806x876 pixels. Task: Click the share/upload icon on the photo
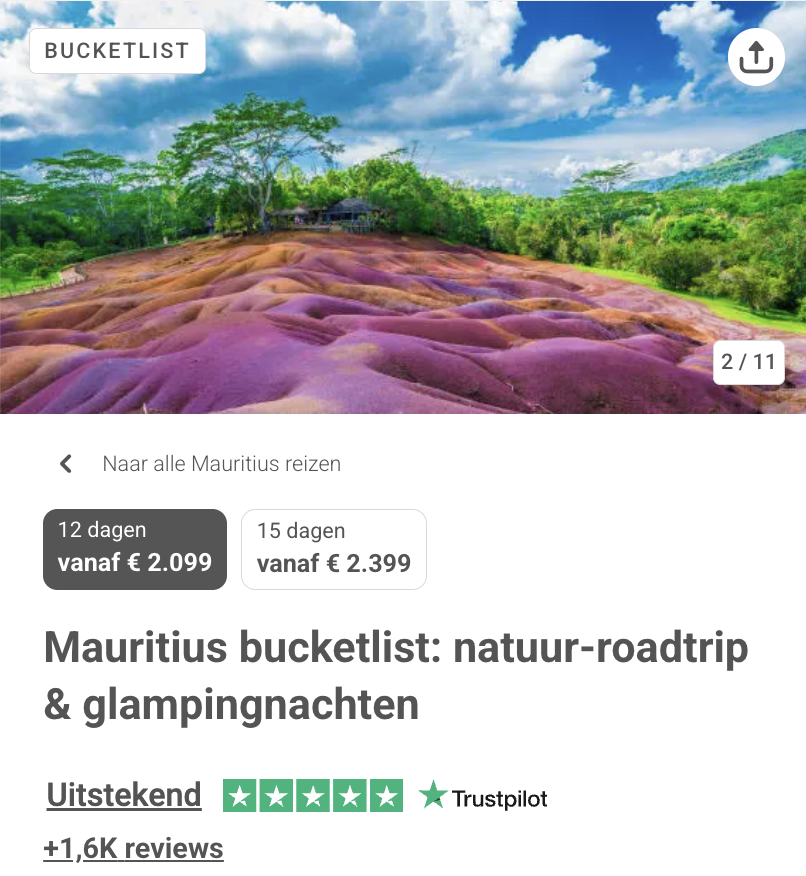coord(756,57)
